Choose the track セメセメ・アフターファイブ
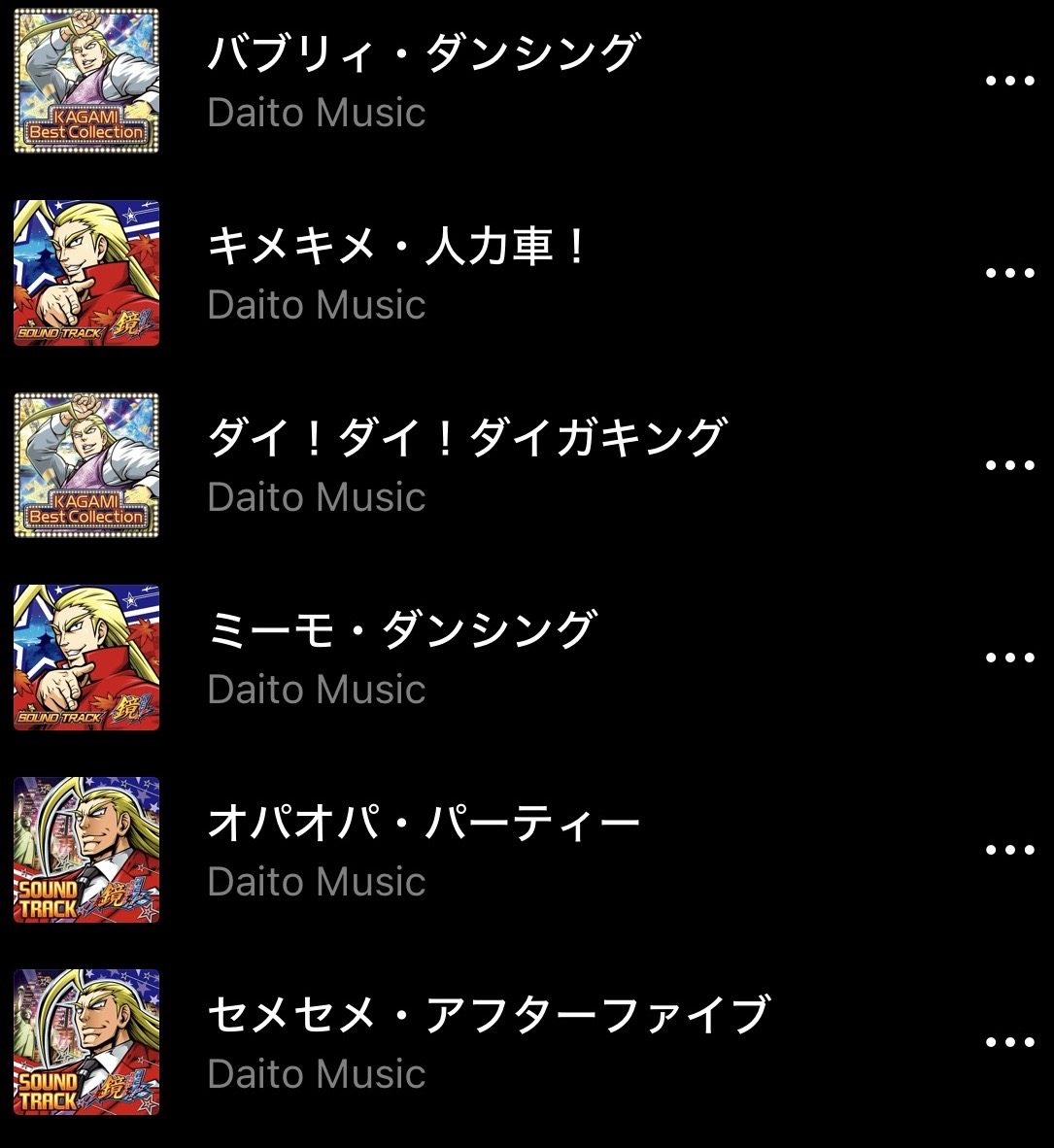Image resolution: width=1054 pixels, height=1148 pixels. point(488,1042)
